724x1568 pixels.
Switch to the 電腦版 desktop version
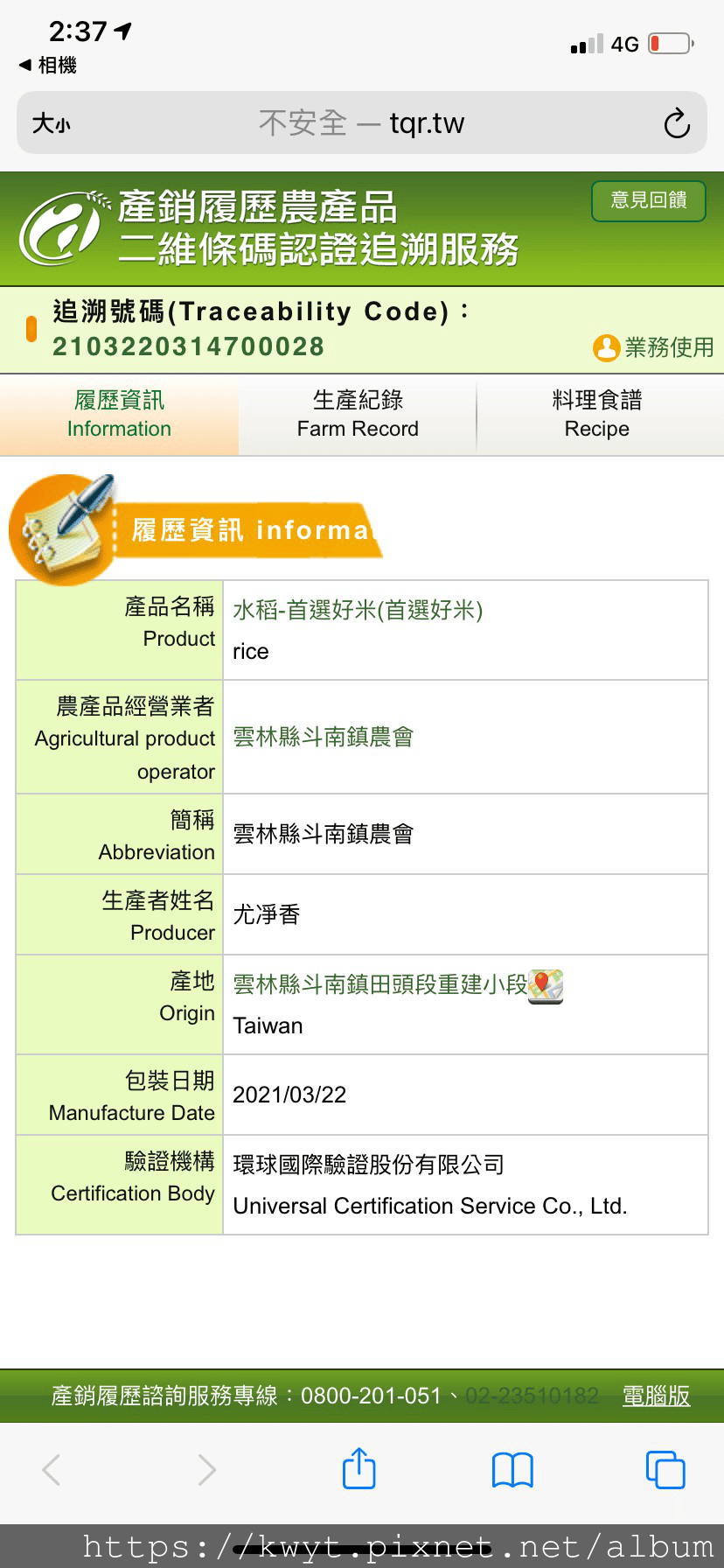coord(656,1396)
